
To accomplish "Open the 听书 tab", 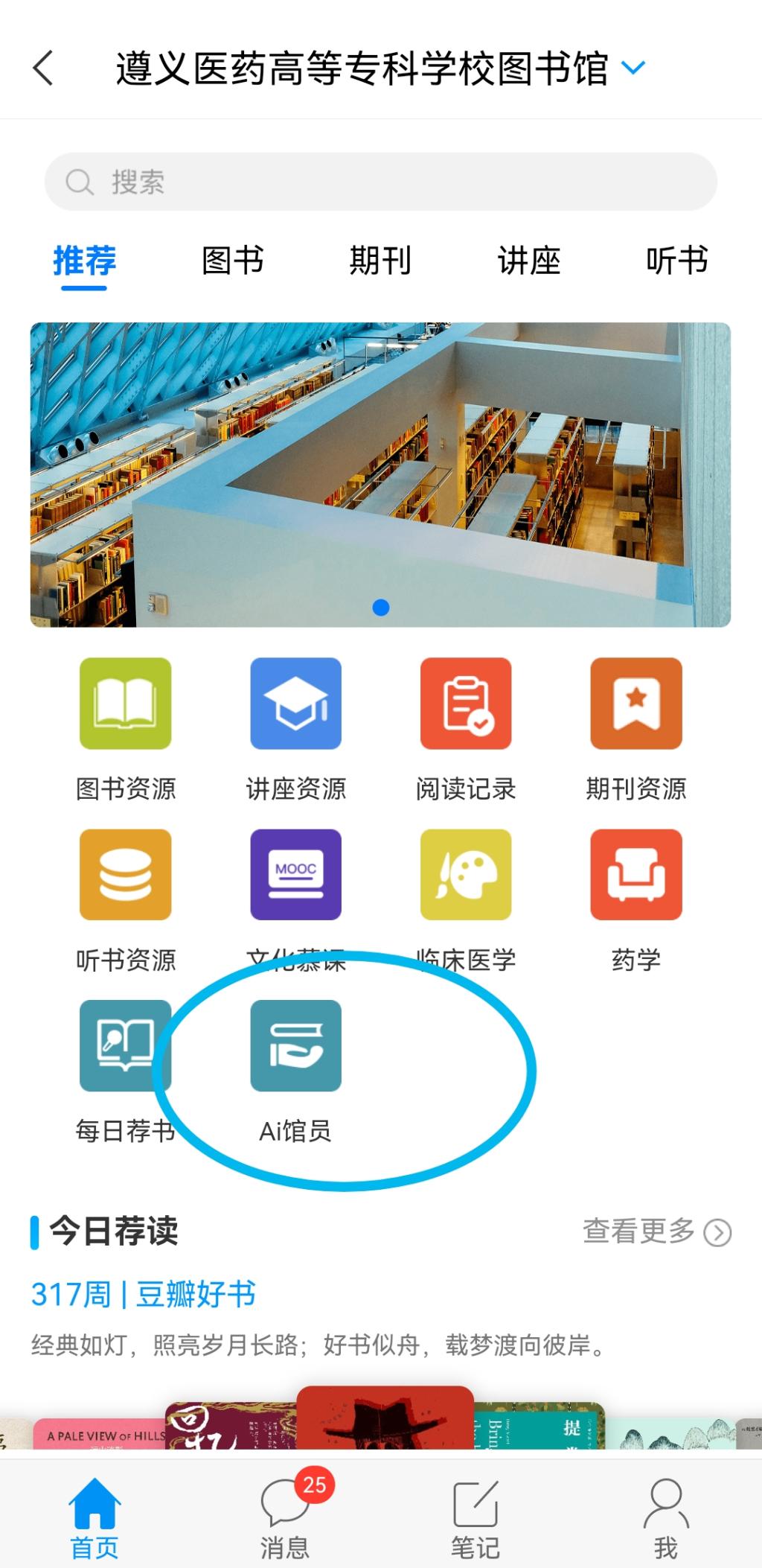I will pos(676,261).
